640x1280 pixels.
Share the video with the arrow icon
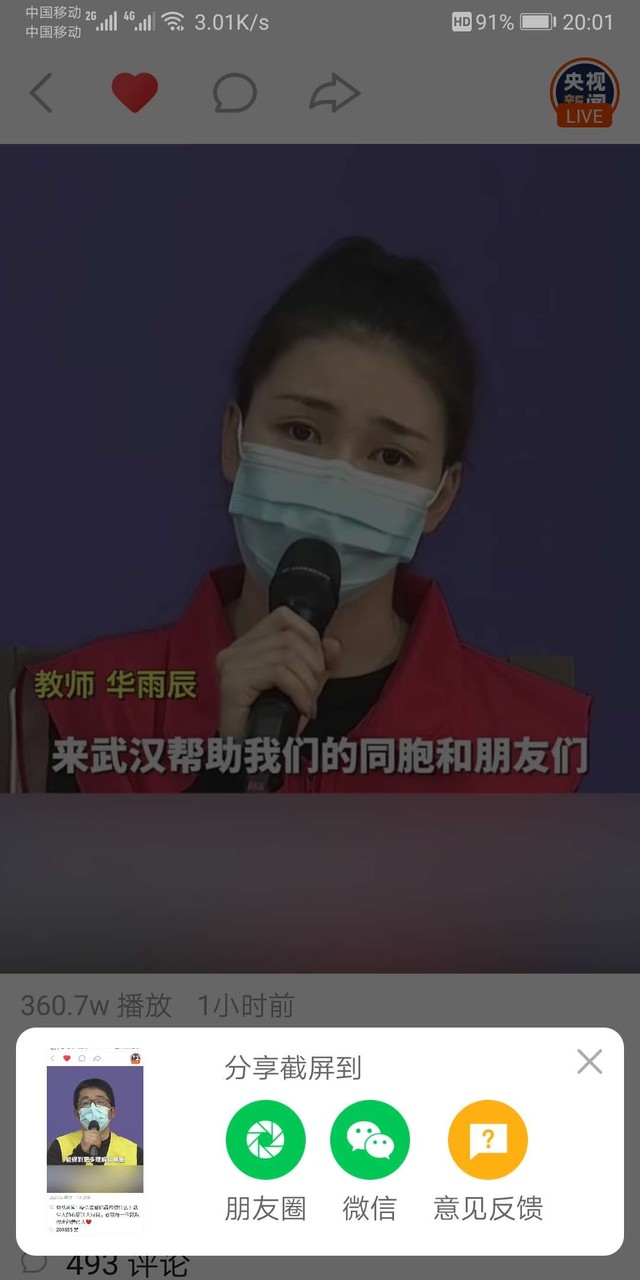tap(334, 93)
